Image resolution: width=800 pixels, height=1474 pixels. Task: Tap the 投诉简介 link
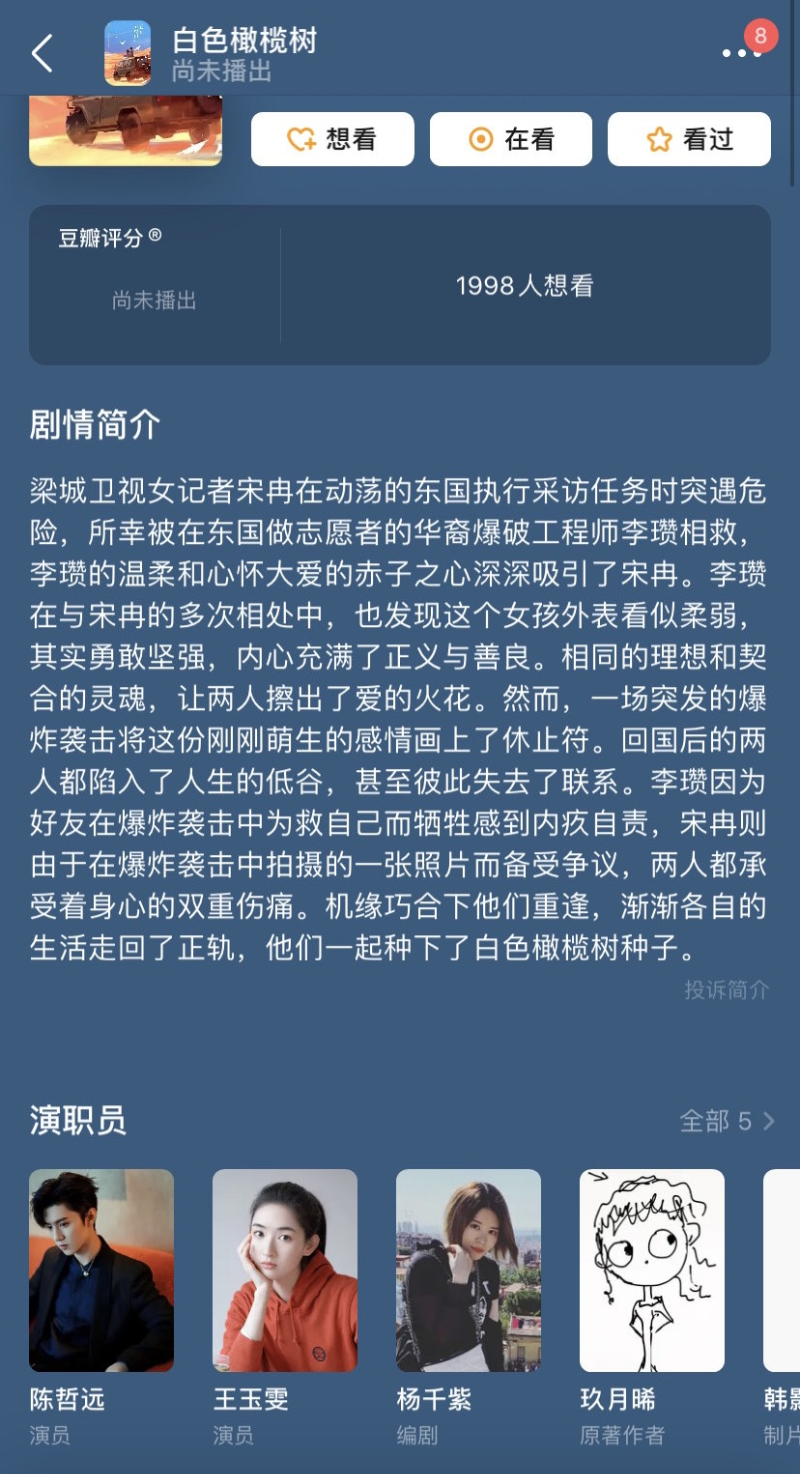pyautogui.click(x=727, y=990)
